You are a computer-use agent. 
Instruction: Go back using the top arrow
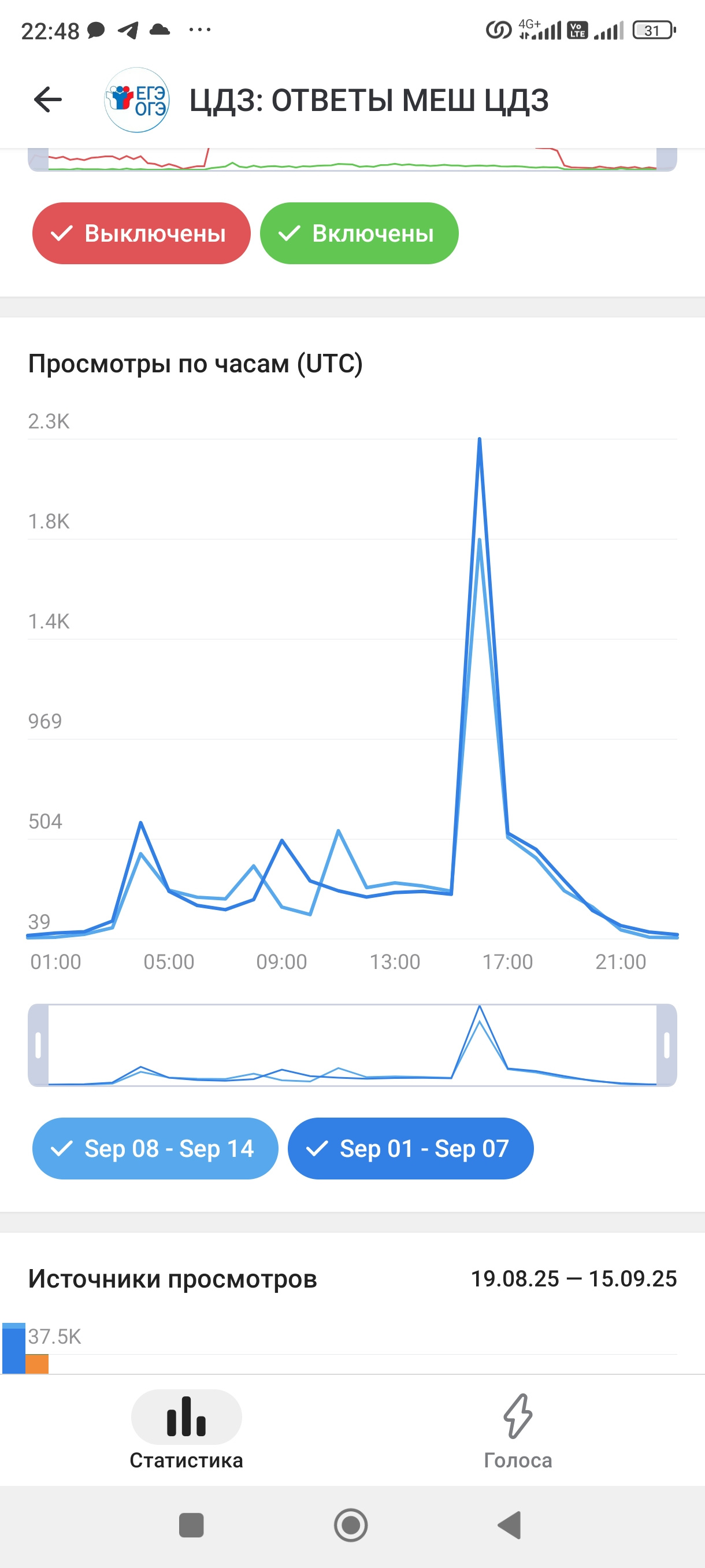tap(48, 100)
